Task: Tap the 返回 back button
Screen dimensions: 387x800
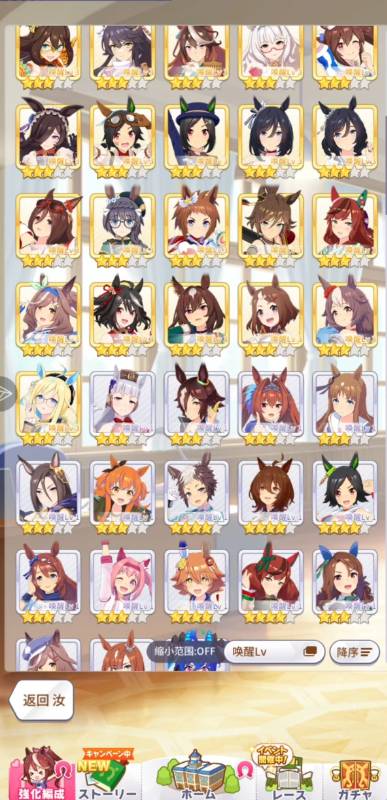Action: 42,700
